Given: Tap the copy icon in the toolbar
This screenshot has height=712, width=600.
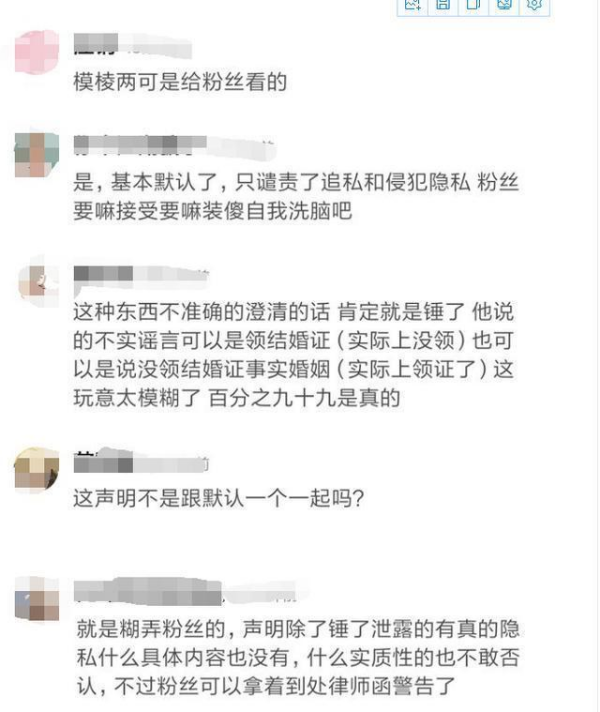Looking at the screenshot, I should coord(472,4).
